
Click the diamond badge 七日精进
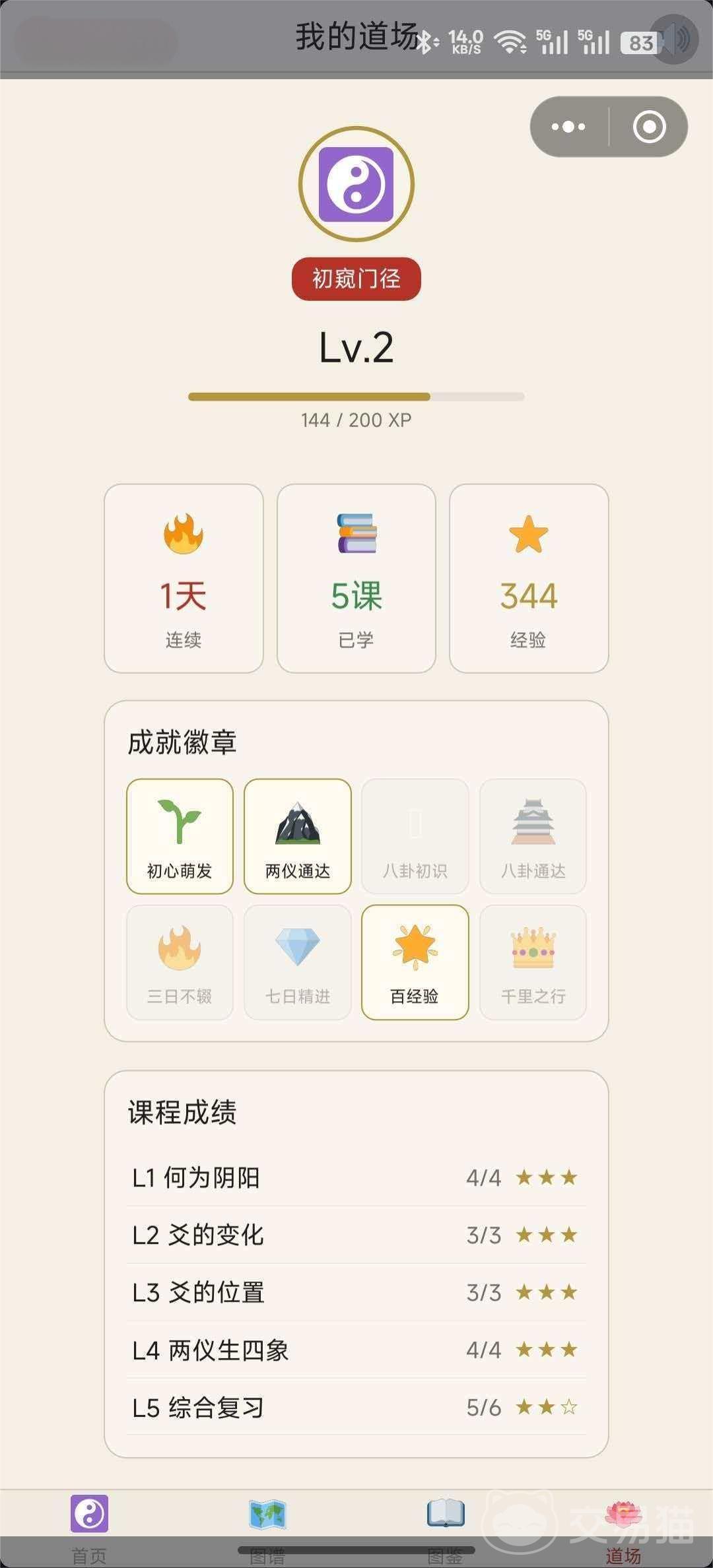coord(297,962)
